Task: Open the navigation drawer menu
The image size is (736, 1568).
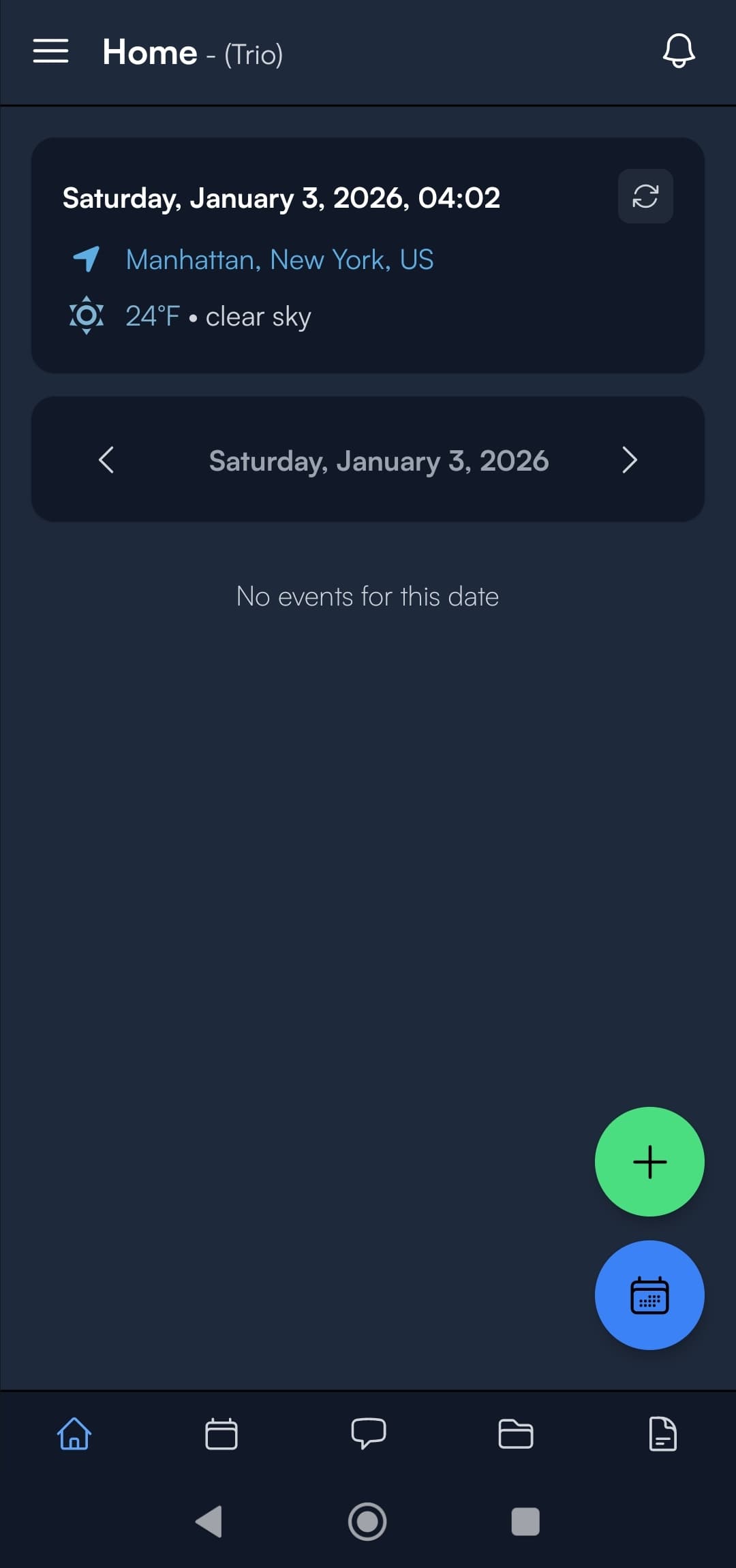Action: pos(51,52)
